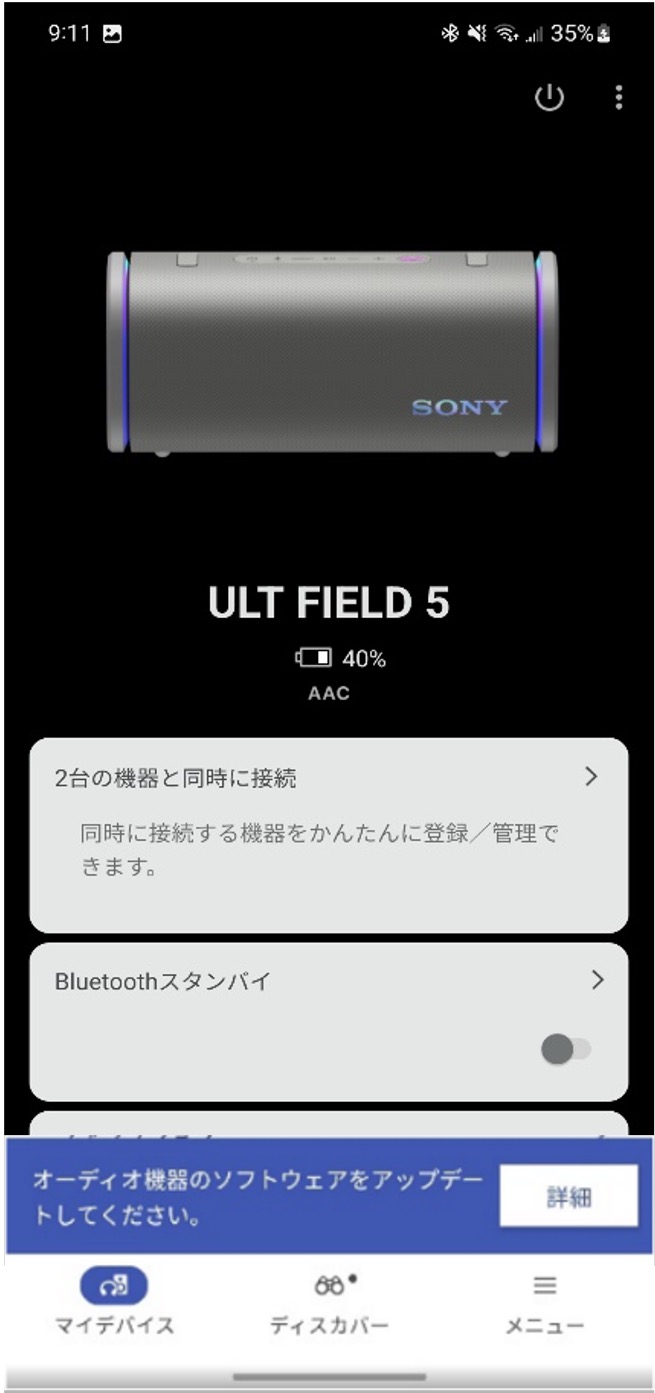The width and height of the screenshot is (655, 1393).
Task: Switch to the ディスカバー tab
Action: (x=329, y=1303)
